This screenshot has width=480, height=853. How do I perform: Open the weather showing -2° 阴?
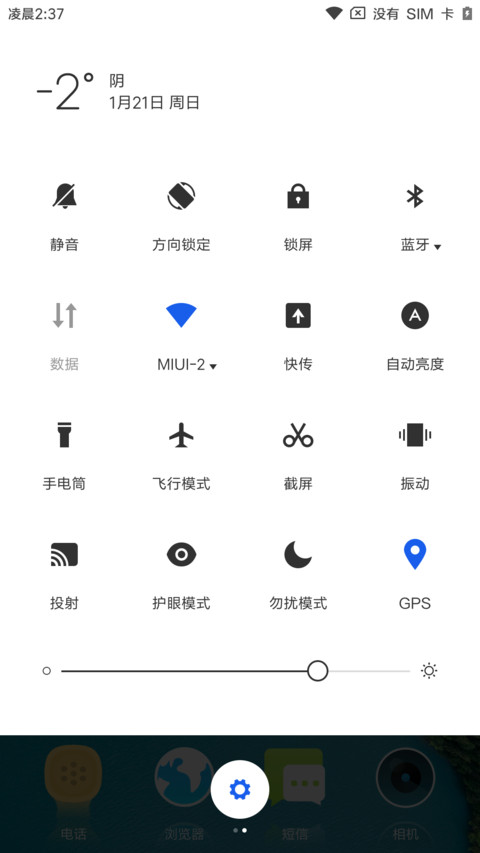pyautogui.click(x=118, y=91)
